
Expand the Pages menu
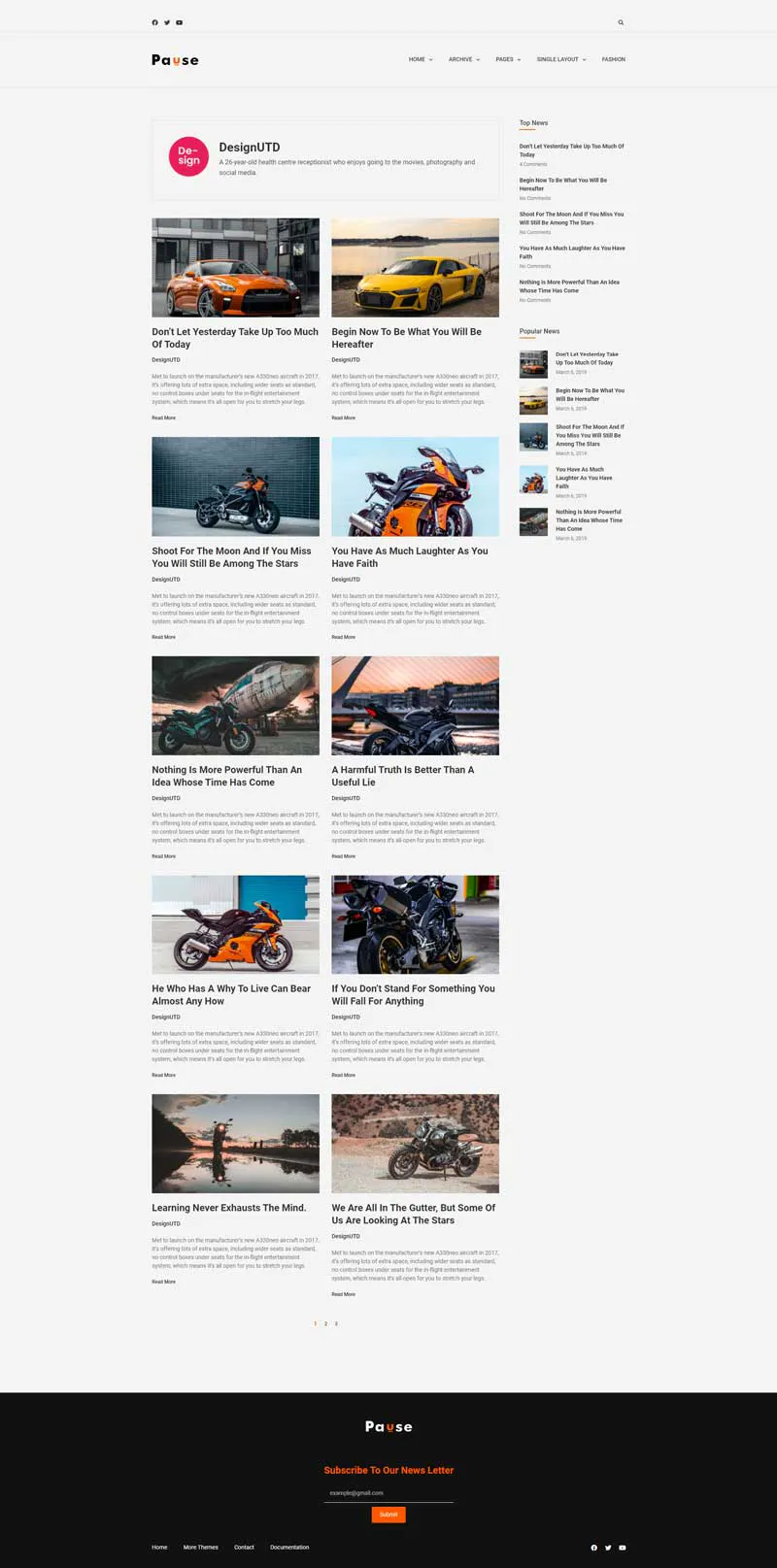click(508, 59)
